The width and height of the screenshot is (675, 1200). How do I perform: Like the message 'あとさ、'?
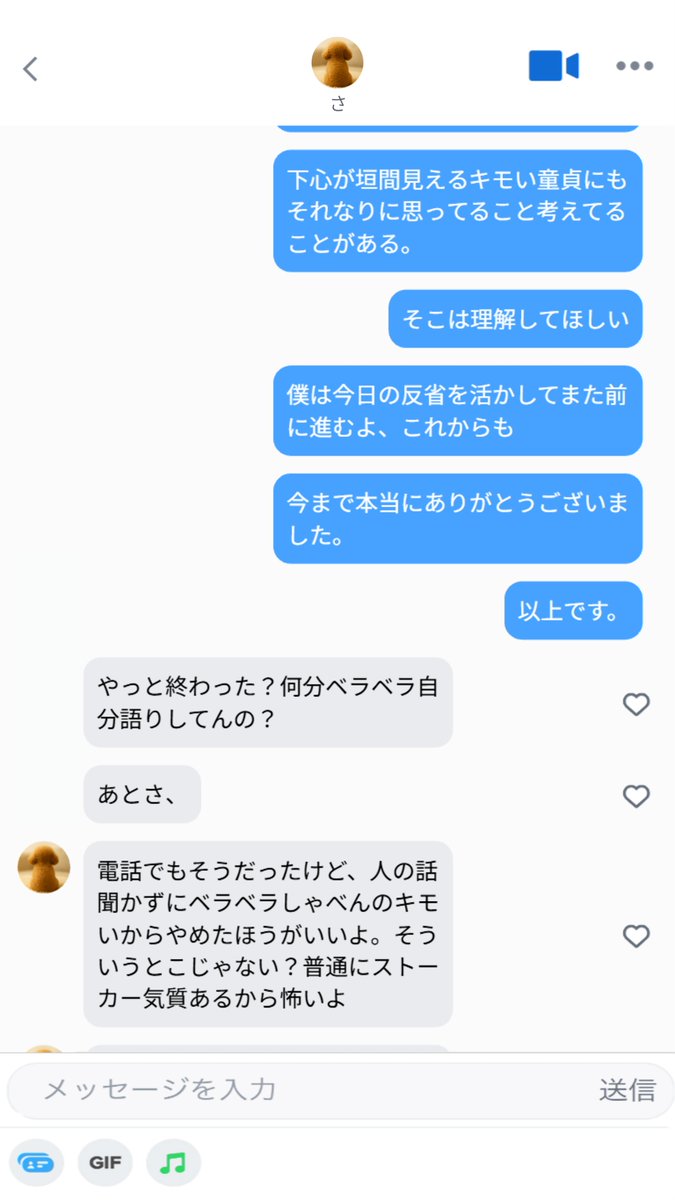pos(636,796)
